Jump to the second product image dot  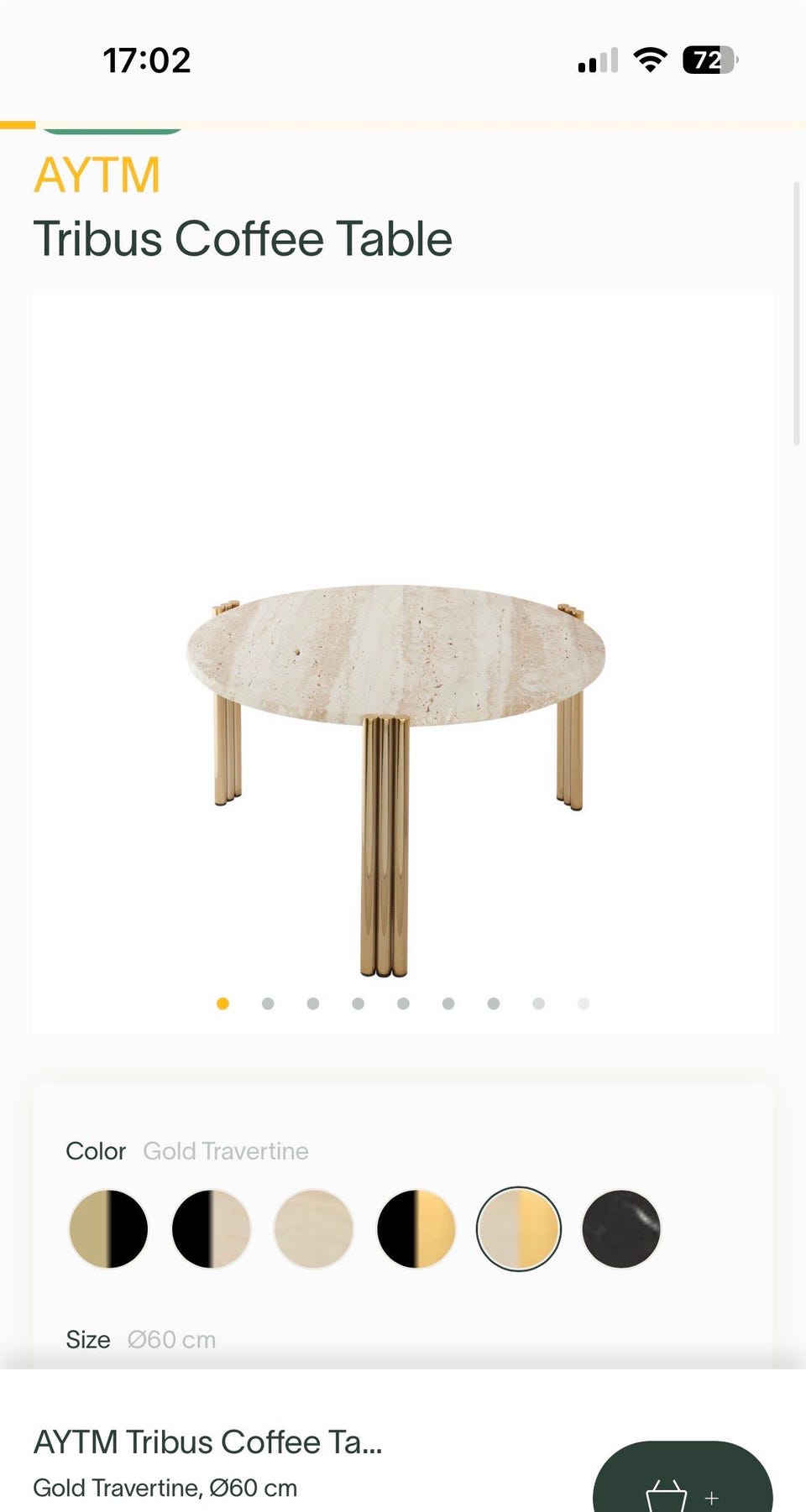click(268, 1004)
